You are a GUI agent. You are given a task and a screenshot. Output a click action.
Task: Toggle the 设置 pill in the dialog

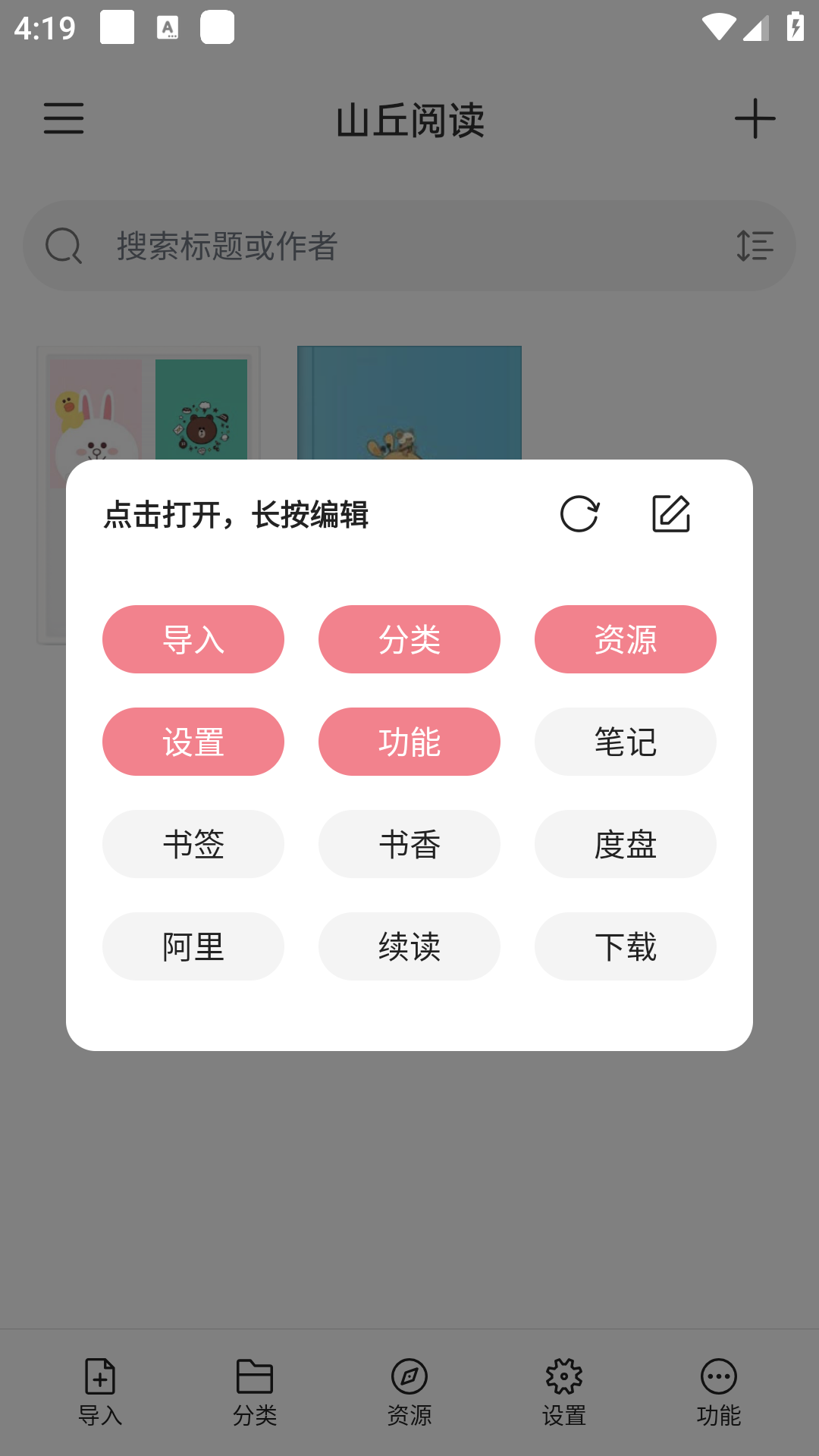(x=193, y=742)
